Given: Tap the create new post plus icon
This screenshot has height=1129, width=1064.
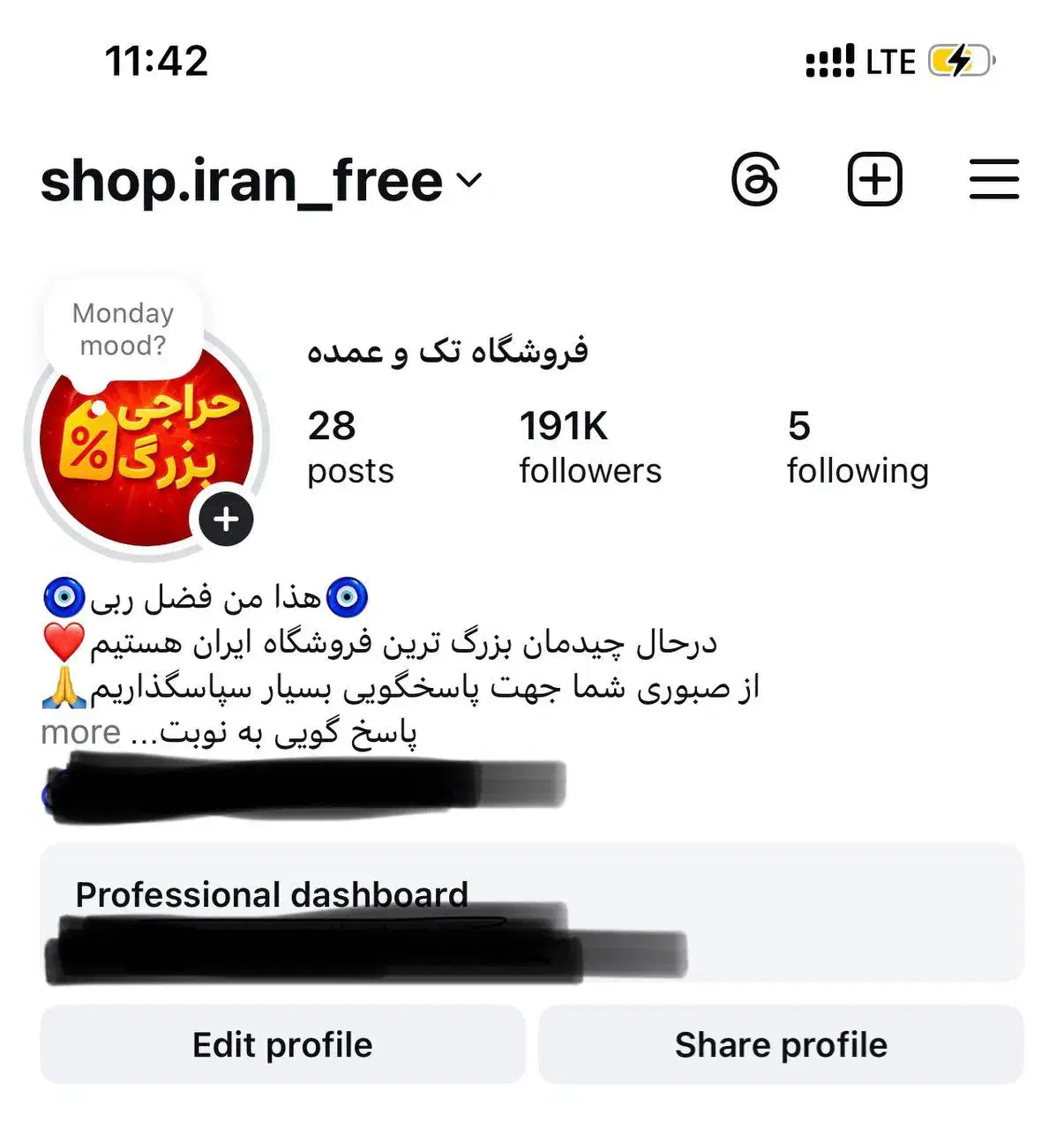Looking at the screenshot, I should pos(876,179).
